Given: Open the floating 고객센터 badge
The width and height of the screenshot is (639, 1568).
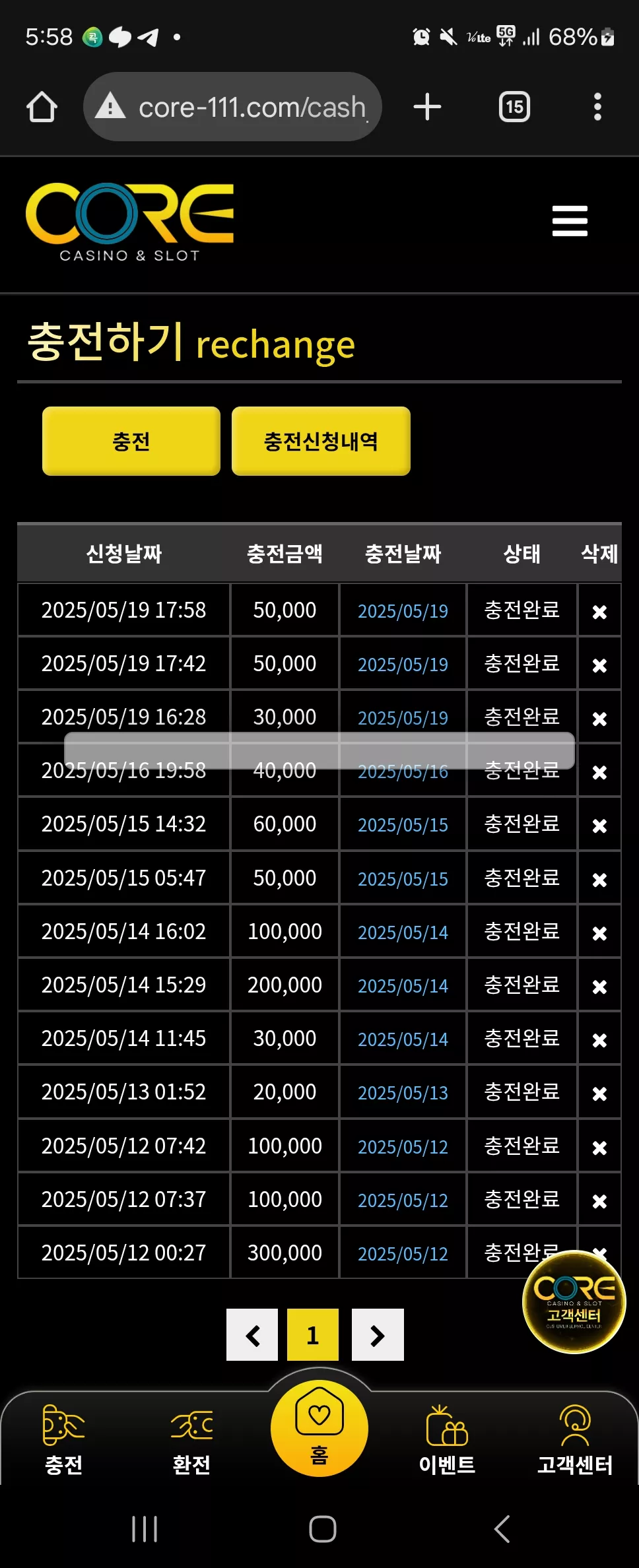Looking at the screenshot, I should point(574,1301).
